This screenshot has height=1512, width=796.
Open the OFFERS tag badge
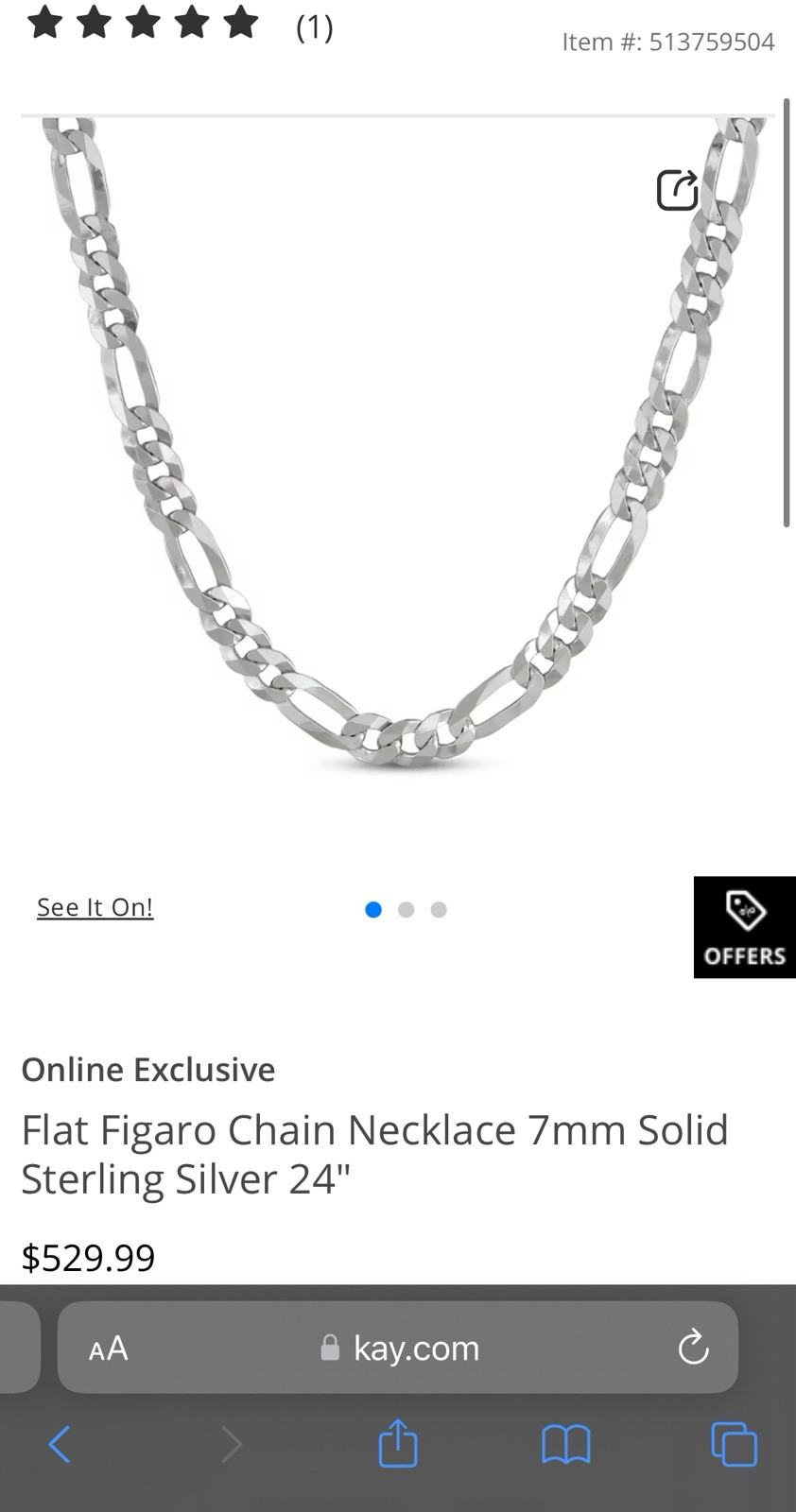click(744, 926)
